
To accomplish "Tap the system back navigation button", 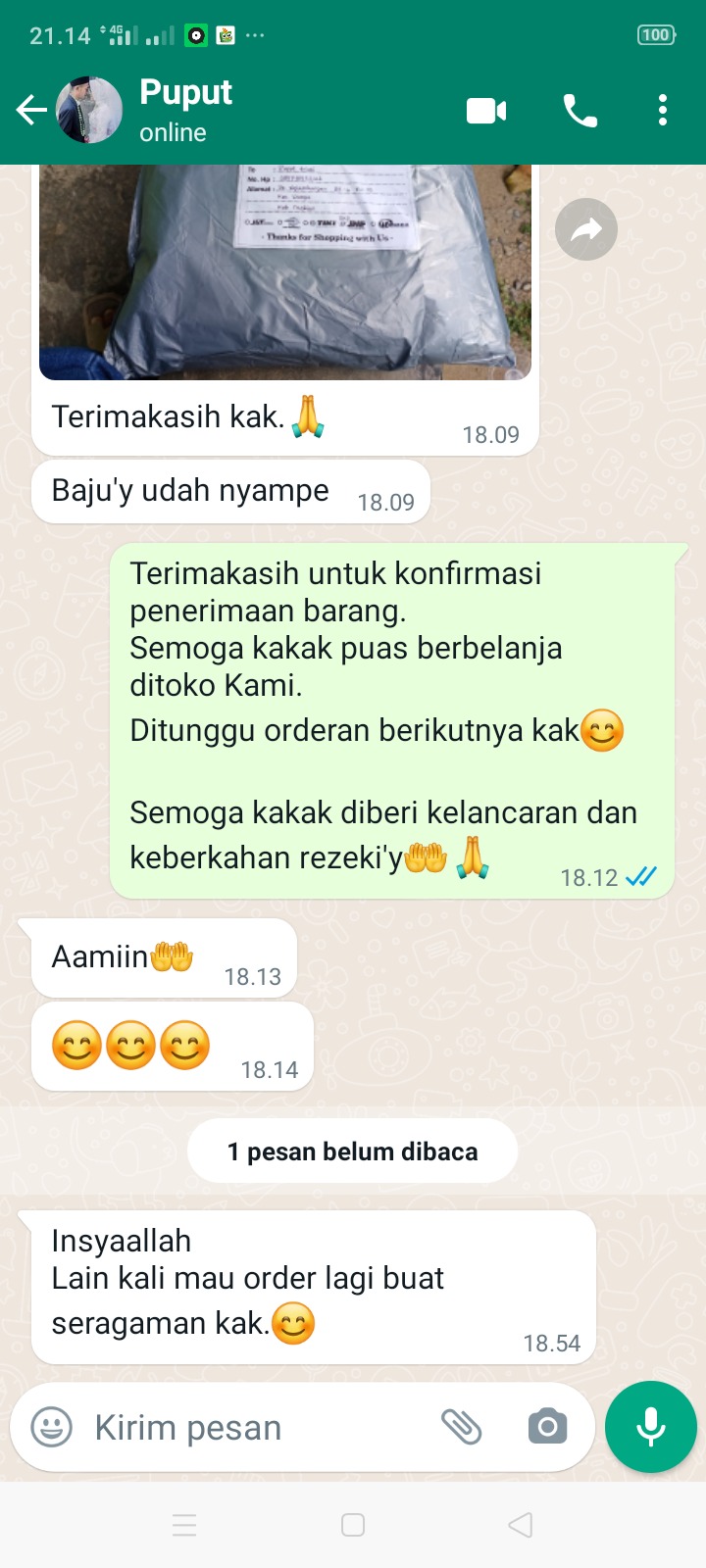I will [521, 1525].
